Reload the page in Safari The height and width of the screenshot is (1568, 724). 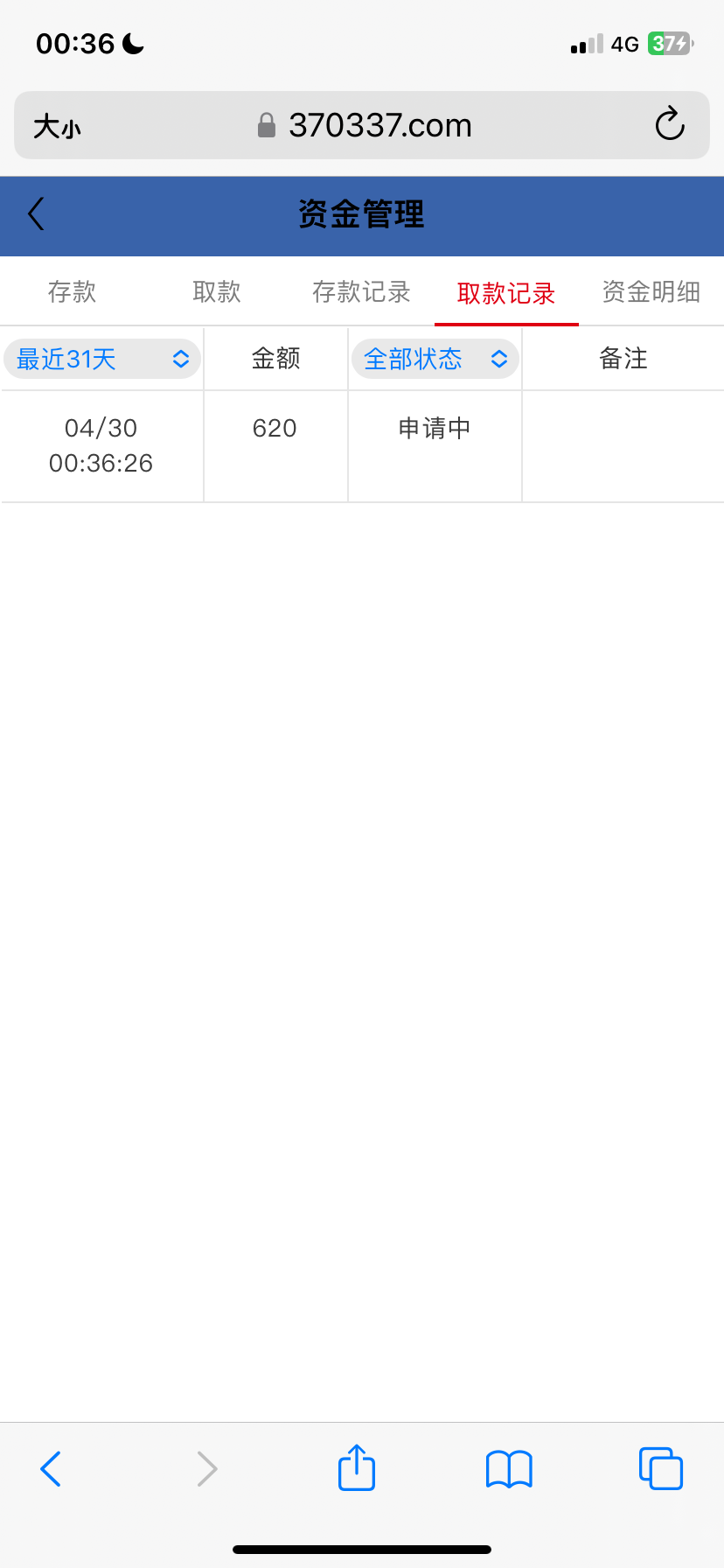670,125
